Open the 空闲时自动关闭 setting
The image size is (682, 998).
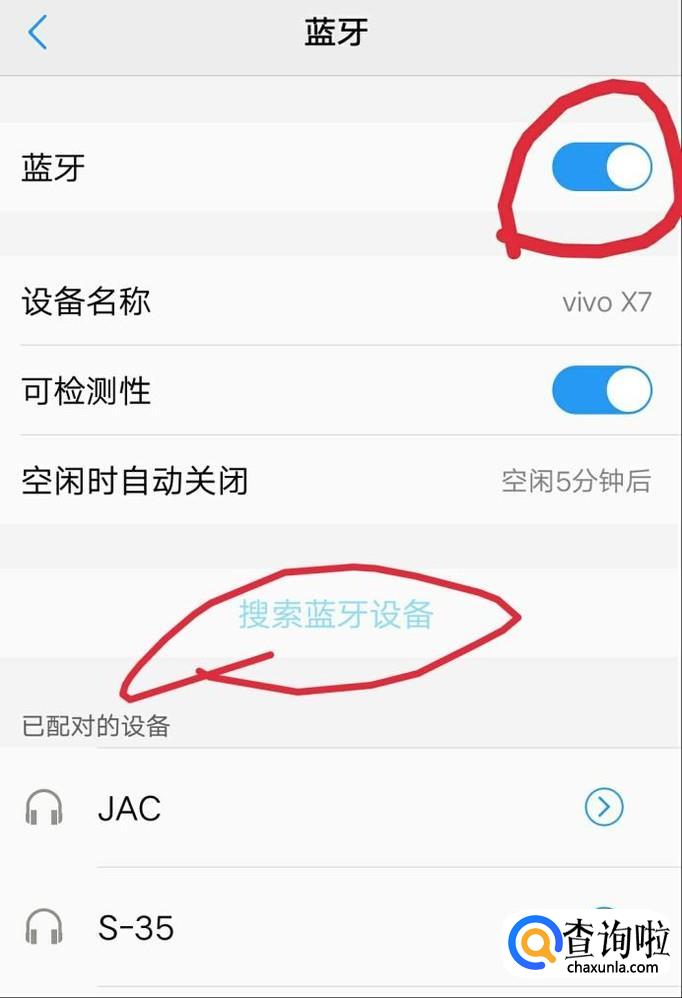pos(340,481)
